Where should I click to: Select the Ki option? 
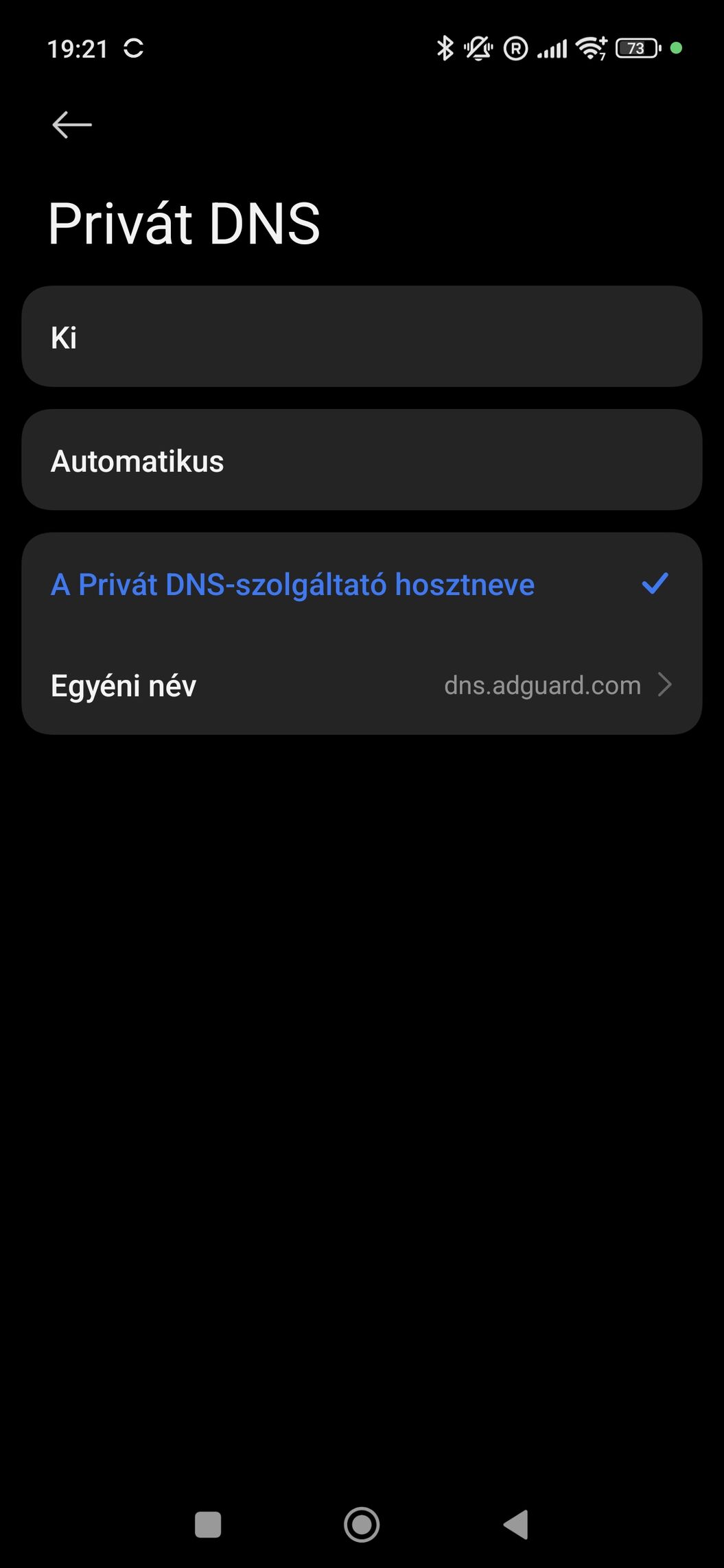coord(362,337)
